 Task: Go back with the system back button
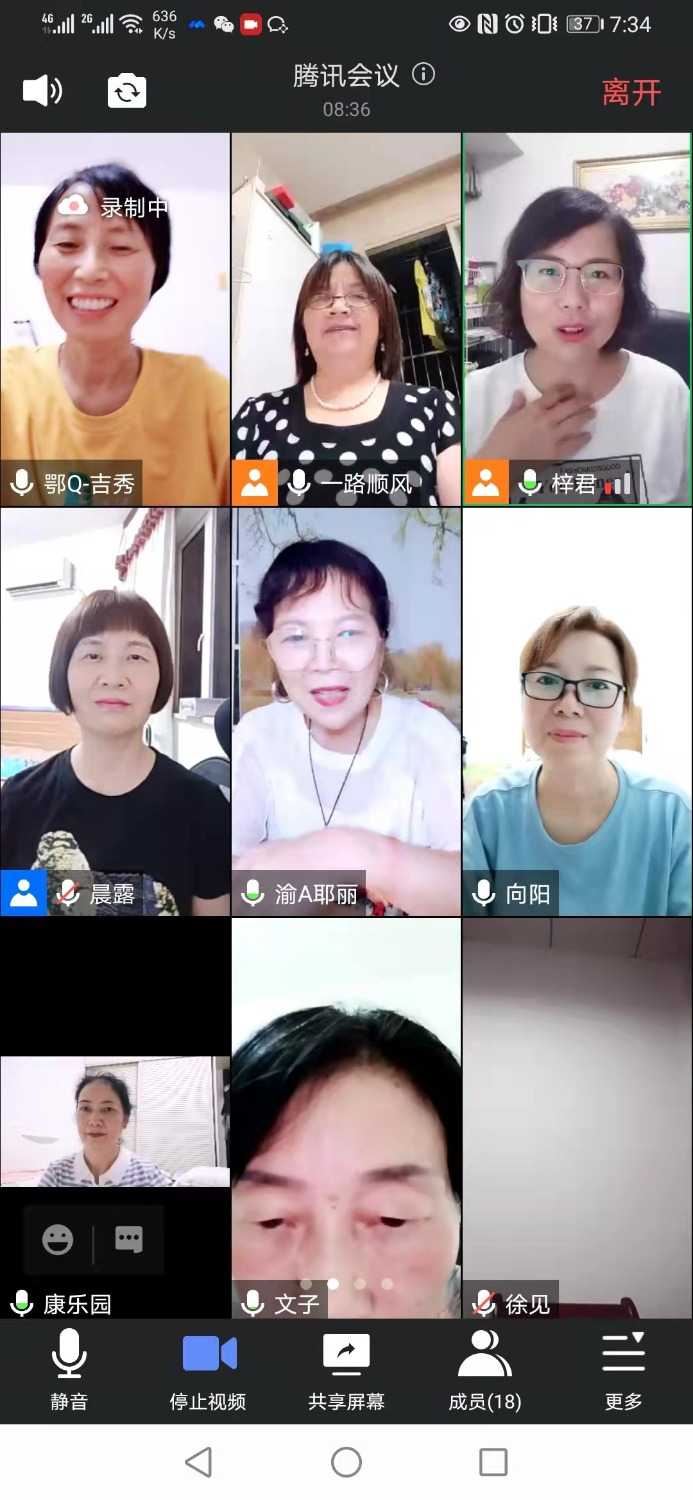(x=199, y=1462)
